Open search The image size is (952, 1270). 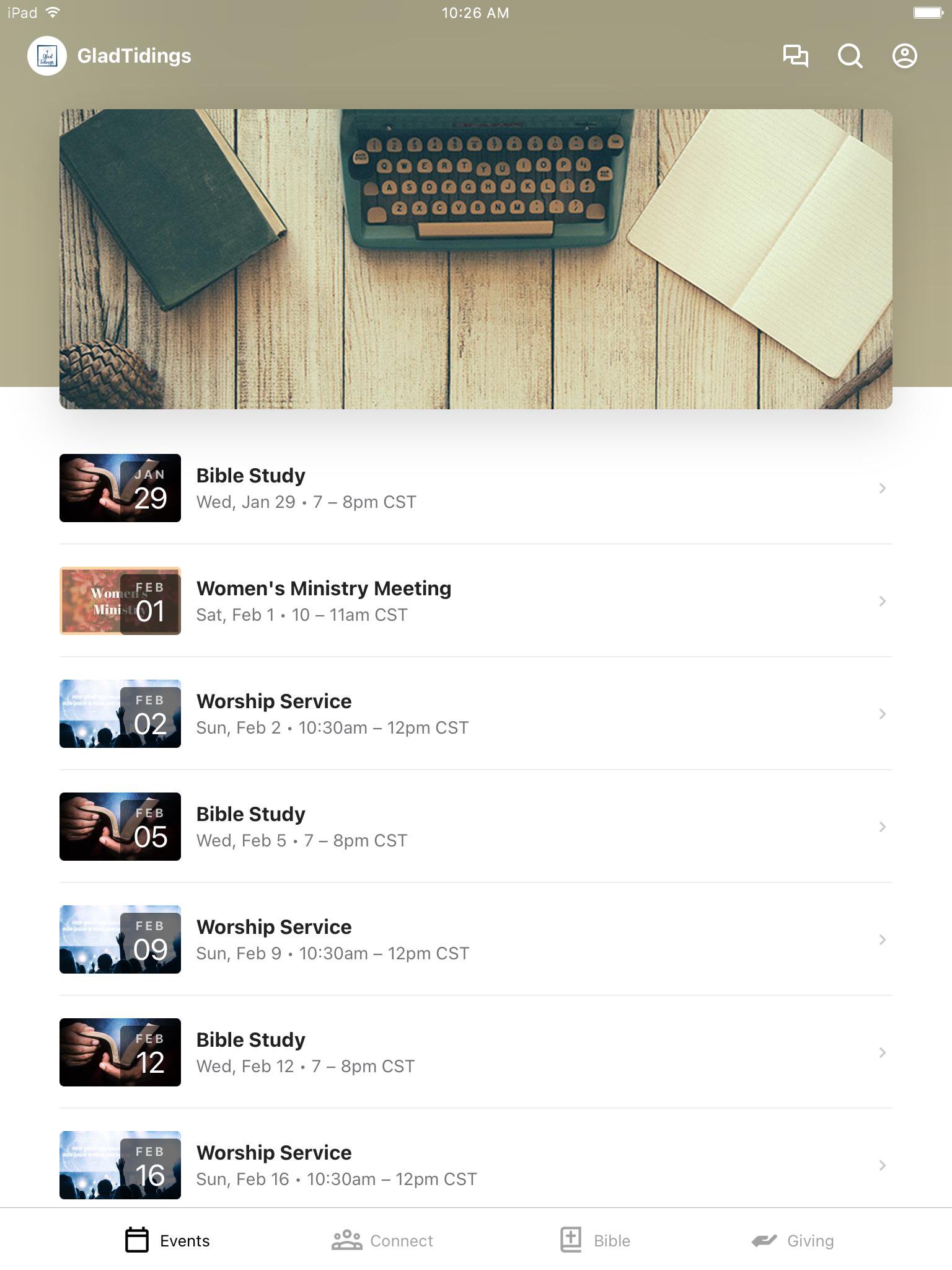pyautogui.click(x=850, y=56)
